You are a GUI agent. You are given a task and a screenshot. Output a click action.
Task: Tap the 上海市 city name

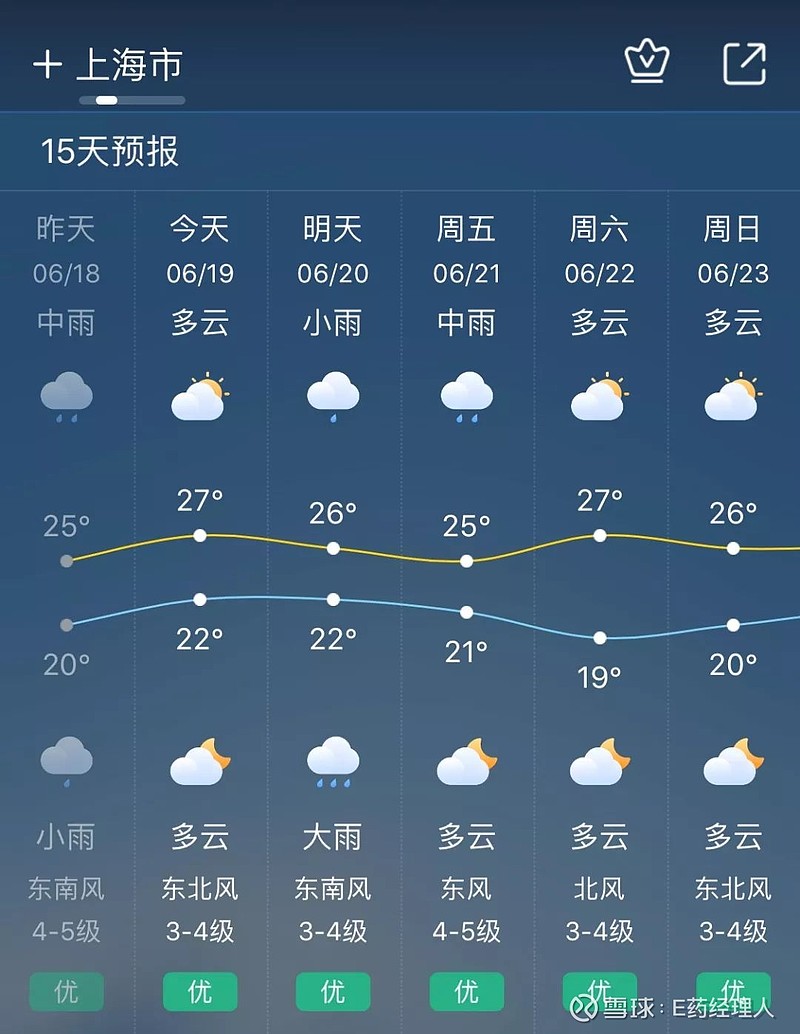[130, 65]
